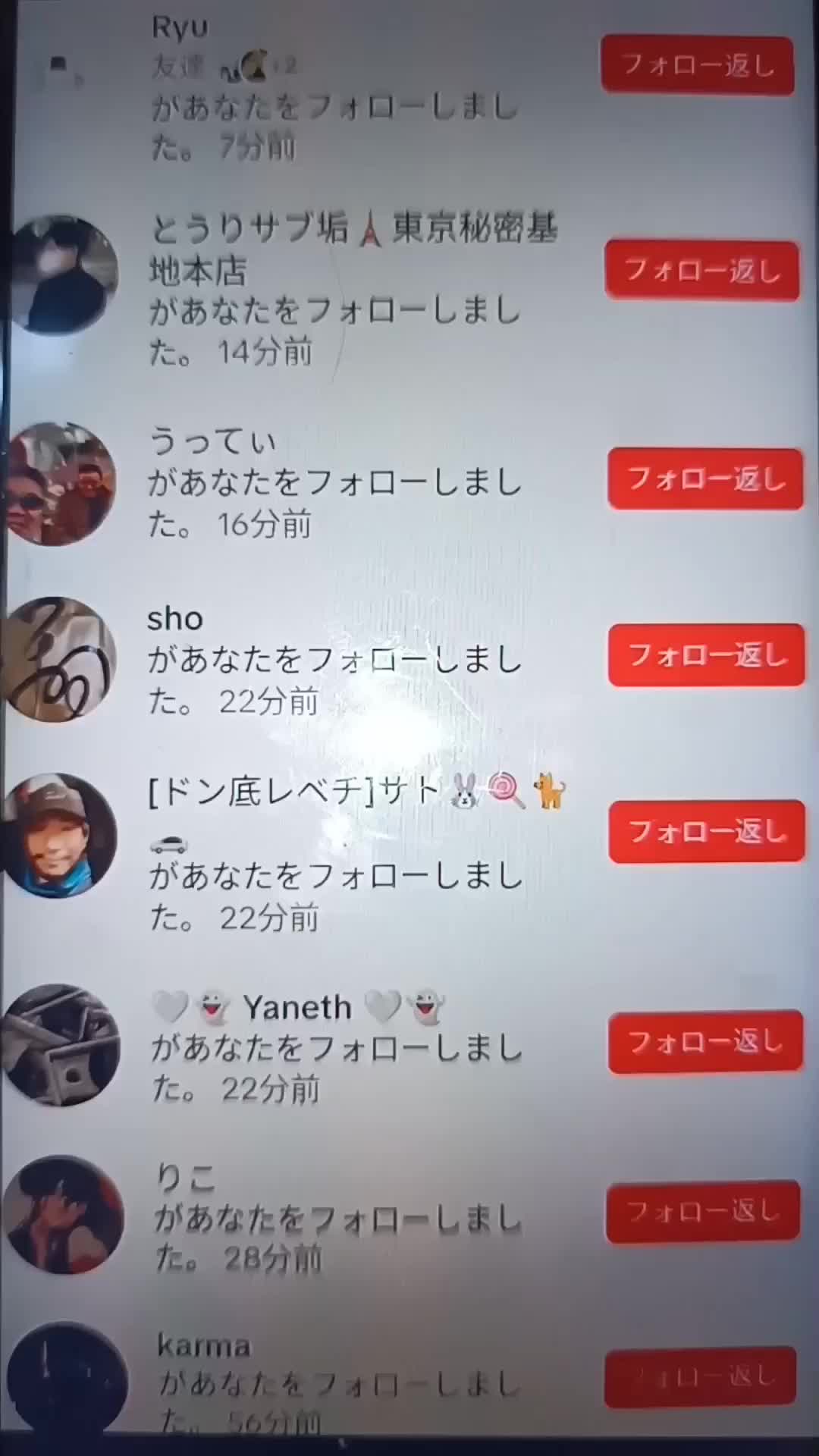Follow back とうりサブ垢 東京秘密基地本店

pyautogui.click(x=701, y=271)
